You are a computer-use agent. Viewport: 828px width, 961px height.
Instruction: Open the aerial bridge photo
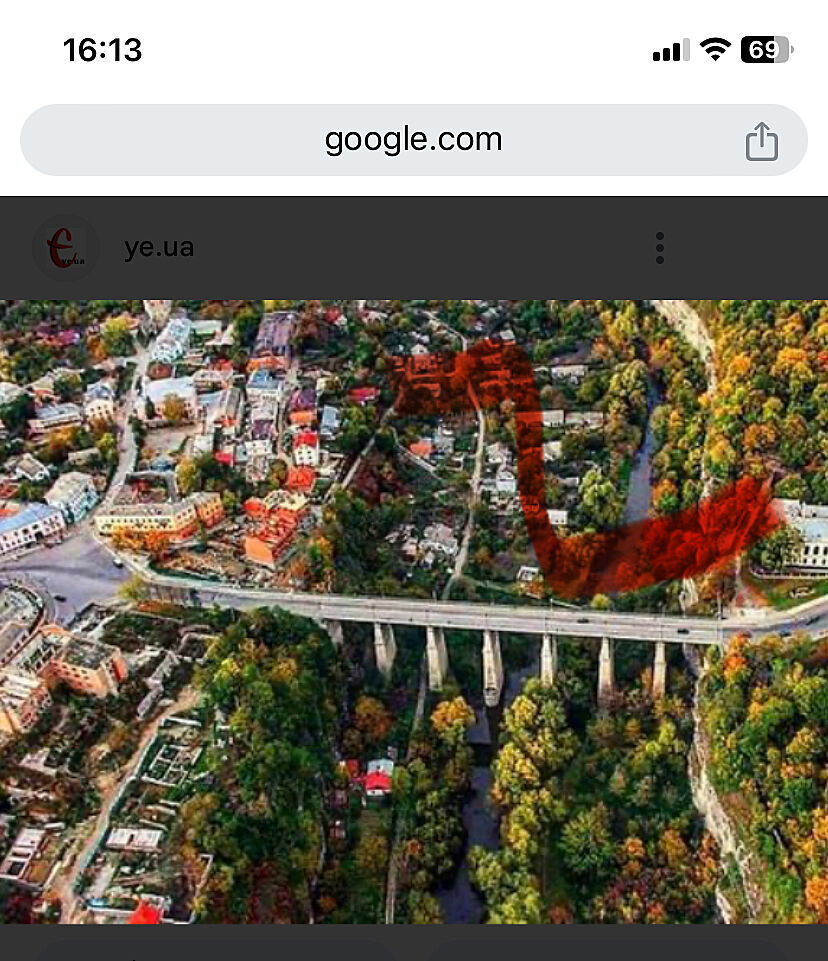click(x=414, y=610)
